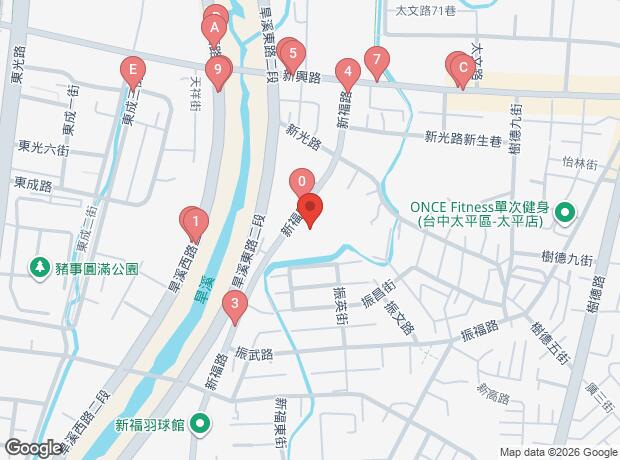Select the pin labeled 5

click(291, 54)
